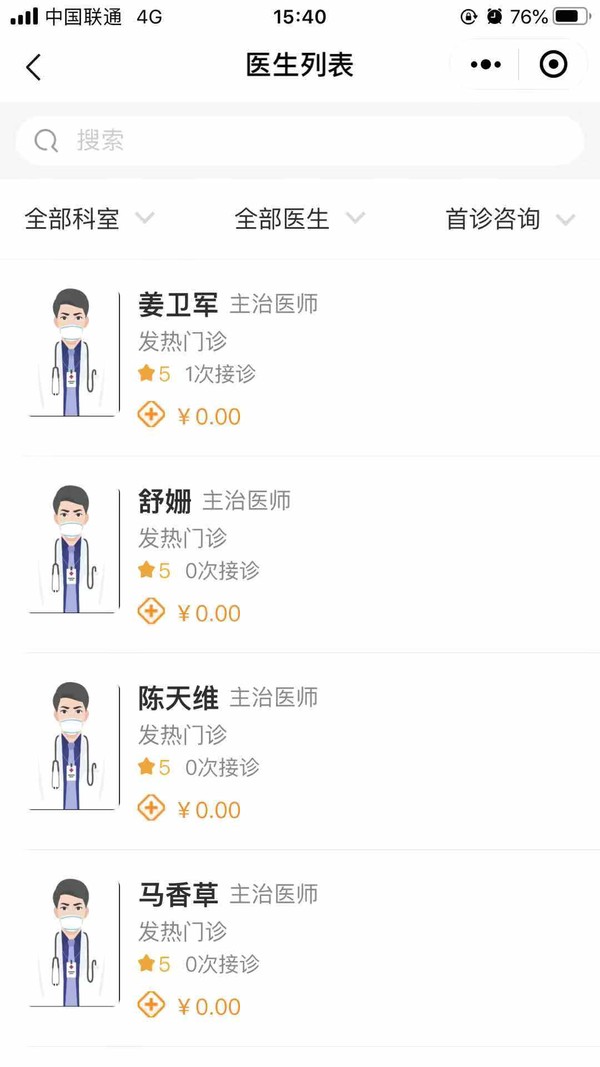Select doctor 舒姗 from the list
Viewport: 600px width, 1067px height.
pos(300,554)
